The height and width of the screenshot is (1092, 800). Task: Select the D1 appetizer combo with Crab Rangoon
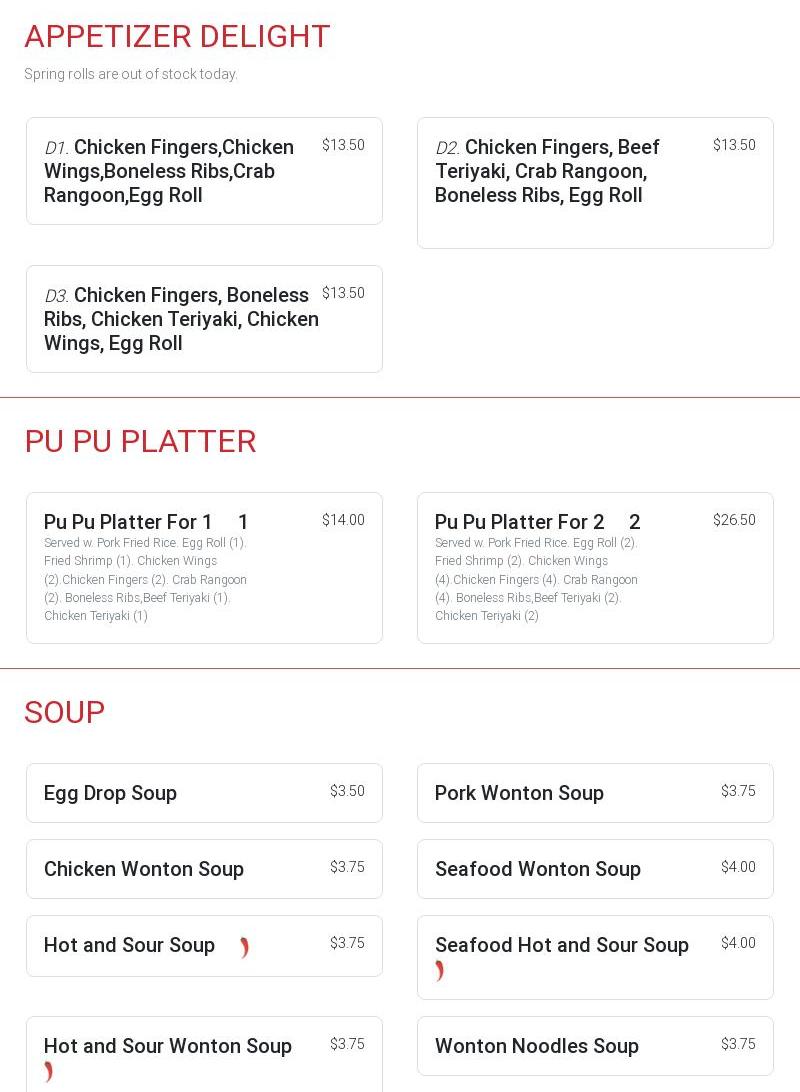point(204,171)
